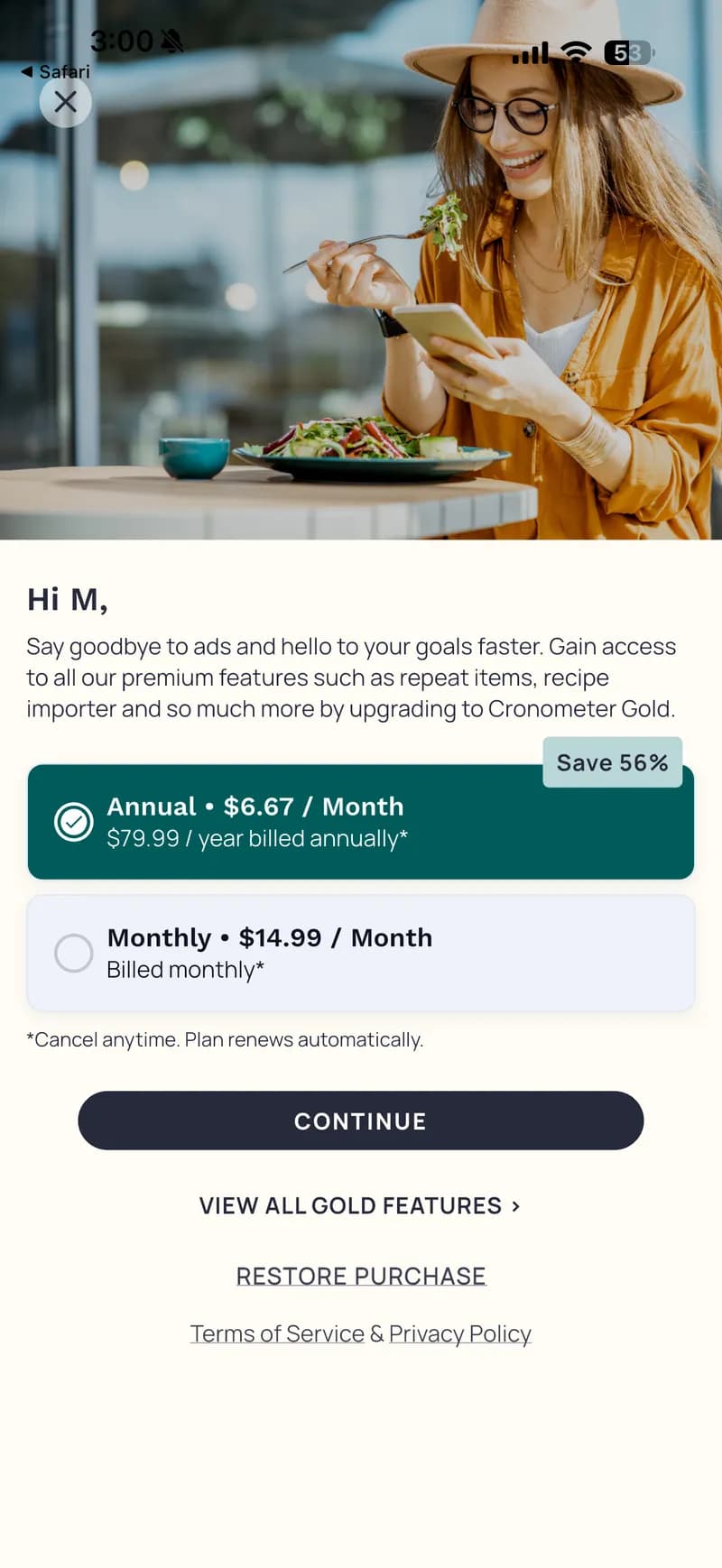Choose the Monthly $14.99 plan

coord(360,953)
